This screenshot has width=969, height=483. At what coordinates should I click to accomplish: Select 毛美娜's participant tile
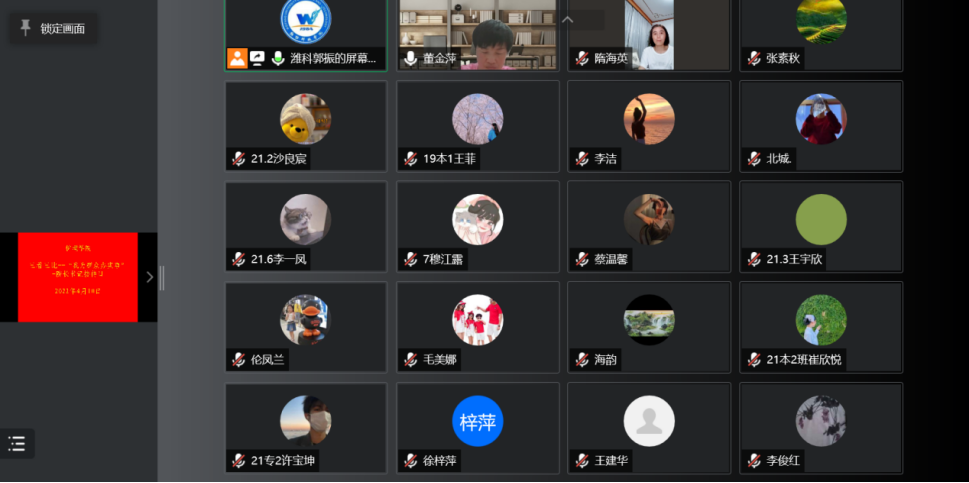tap(477, 327)
